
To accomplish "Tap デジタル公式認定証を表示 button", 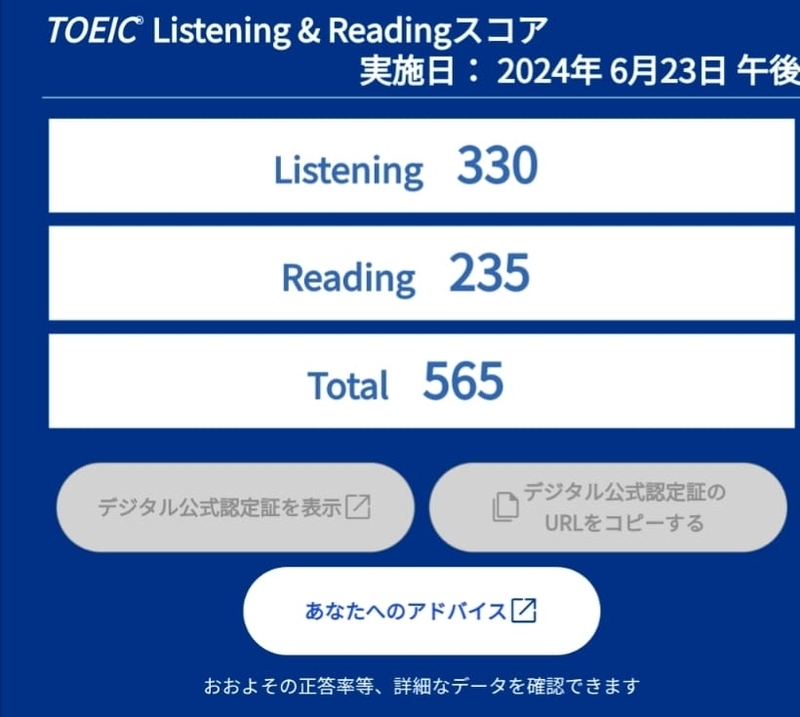I will click(235, 507).
